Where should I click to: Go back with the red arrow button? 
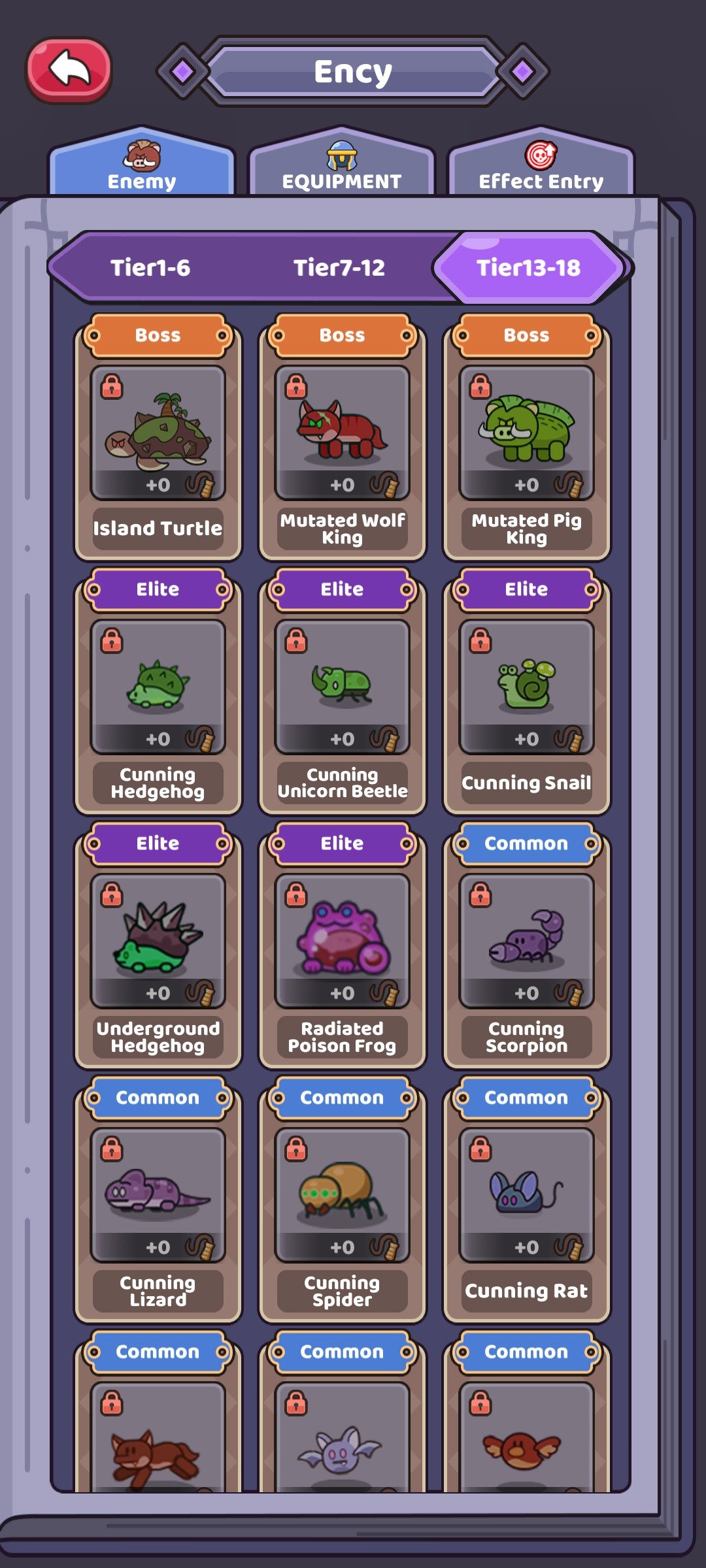coord(69,70)
